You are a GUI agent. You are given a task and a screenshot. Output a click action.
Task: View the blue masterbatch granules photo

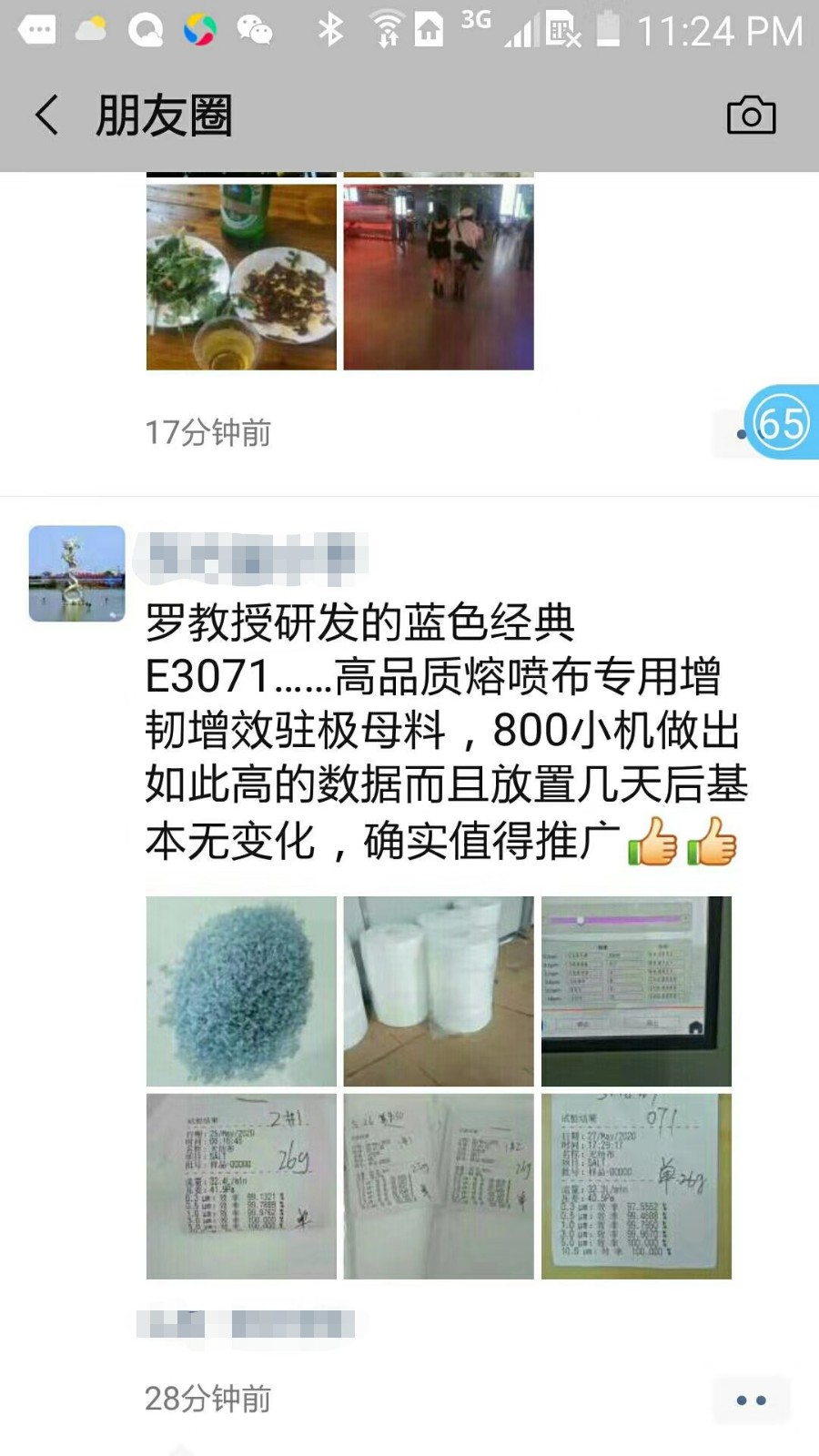click(240, 992)
